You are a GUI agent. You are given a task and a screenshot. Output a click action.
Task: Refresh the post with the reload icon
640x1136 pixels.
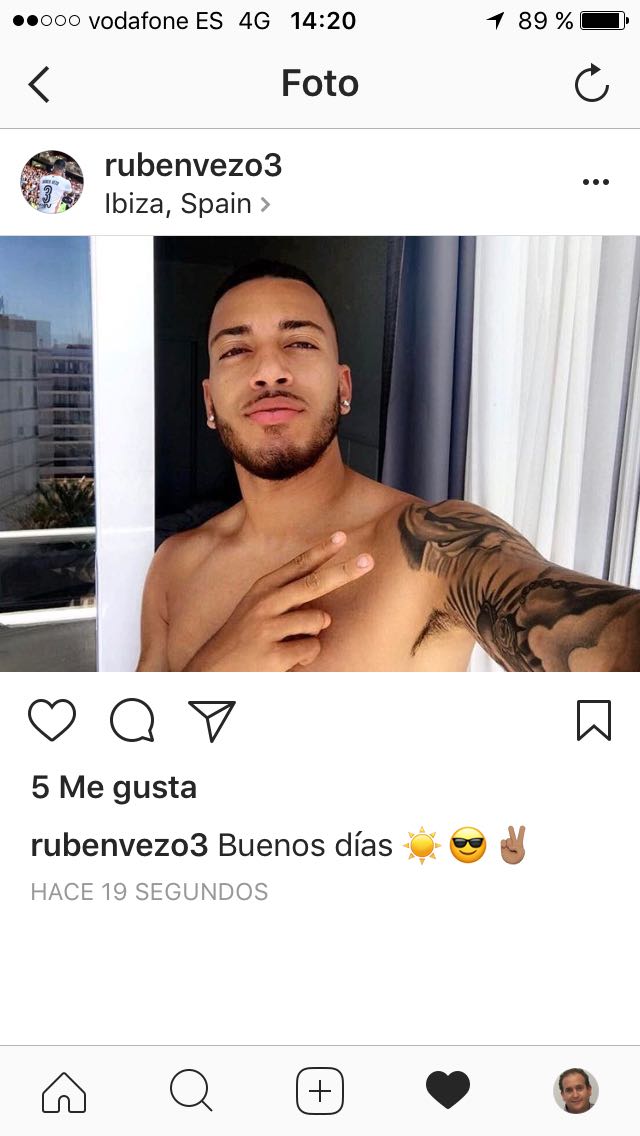pyautogui.click(x=591, y=83)
